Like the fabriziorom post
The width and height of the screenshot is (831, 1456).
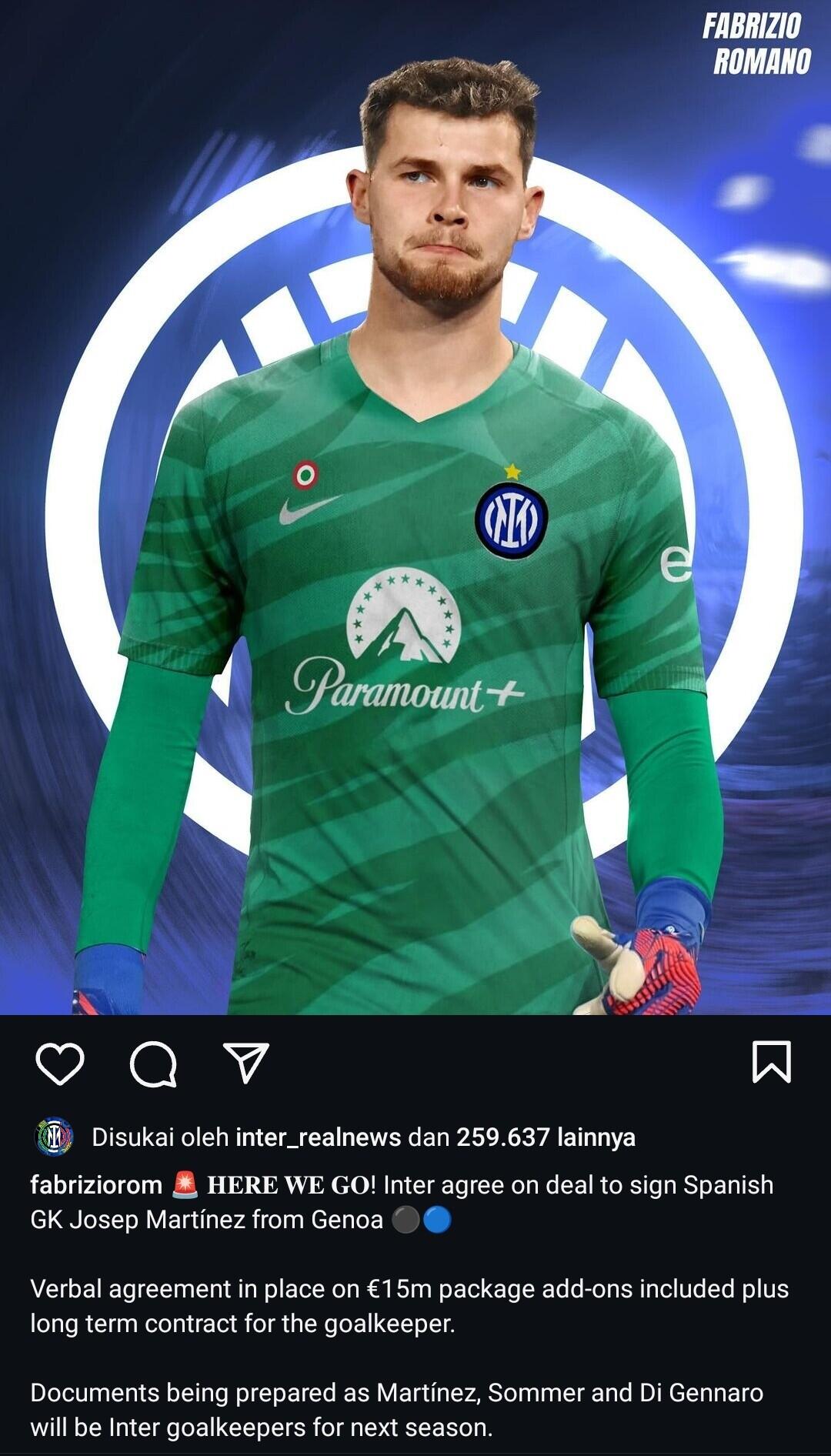pyautogui.click(x=60, y=1064)
